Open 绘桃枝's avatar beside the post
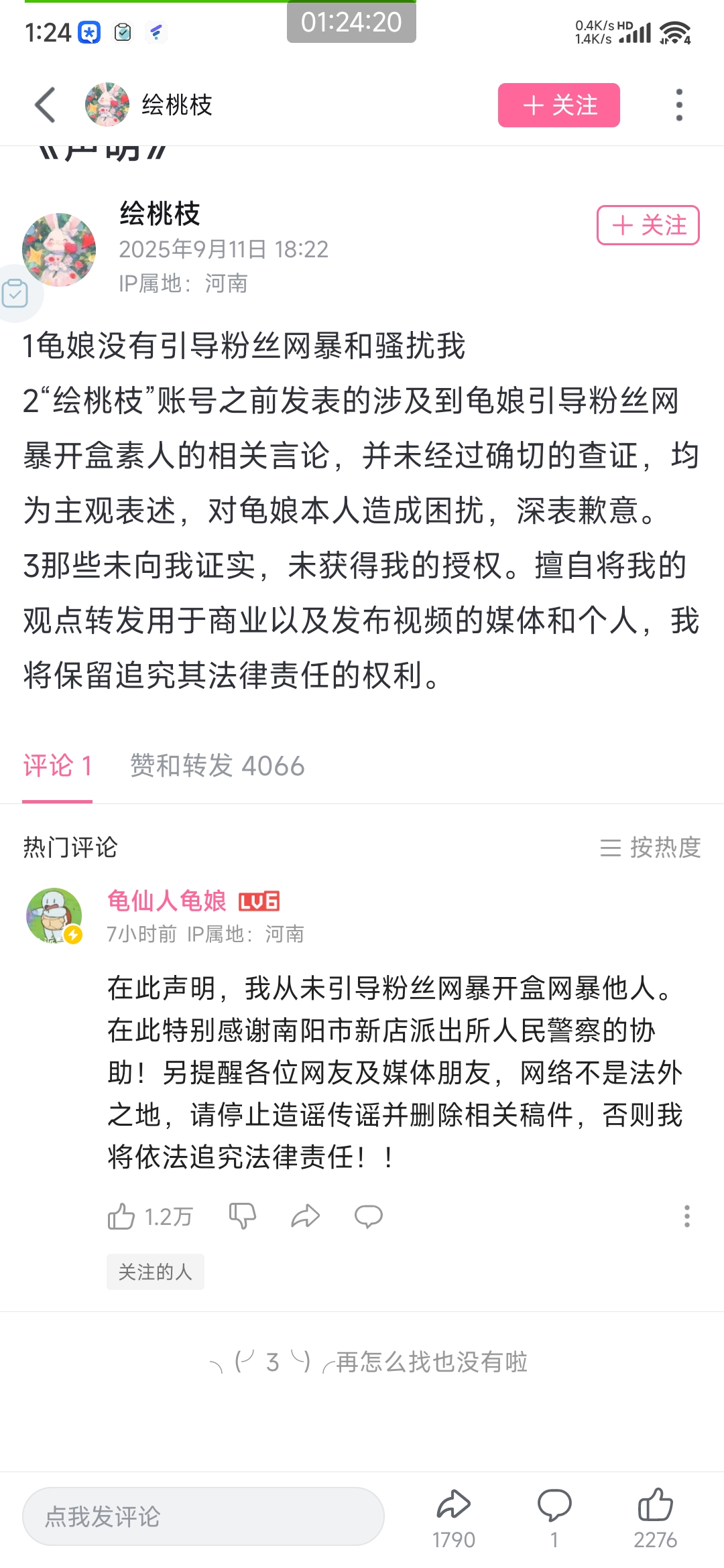The image size is (724, 1568). coord(59,249)
